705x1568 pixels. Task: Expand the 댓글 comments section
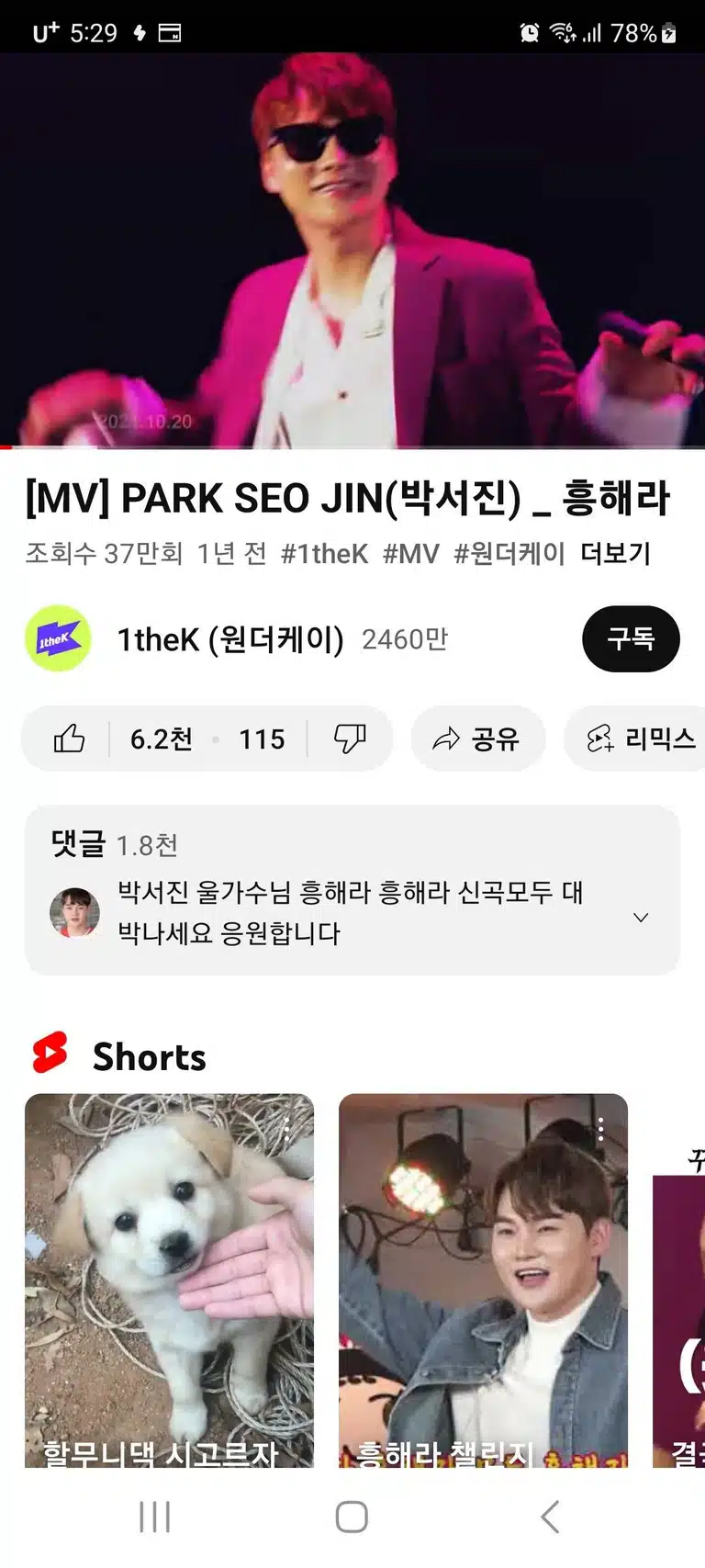point(352,889)
